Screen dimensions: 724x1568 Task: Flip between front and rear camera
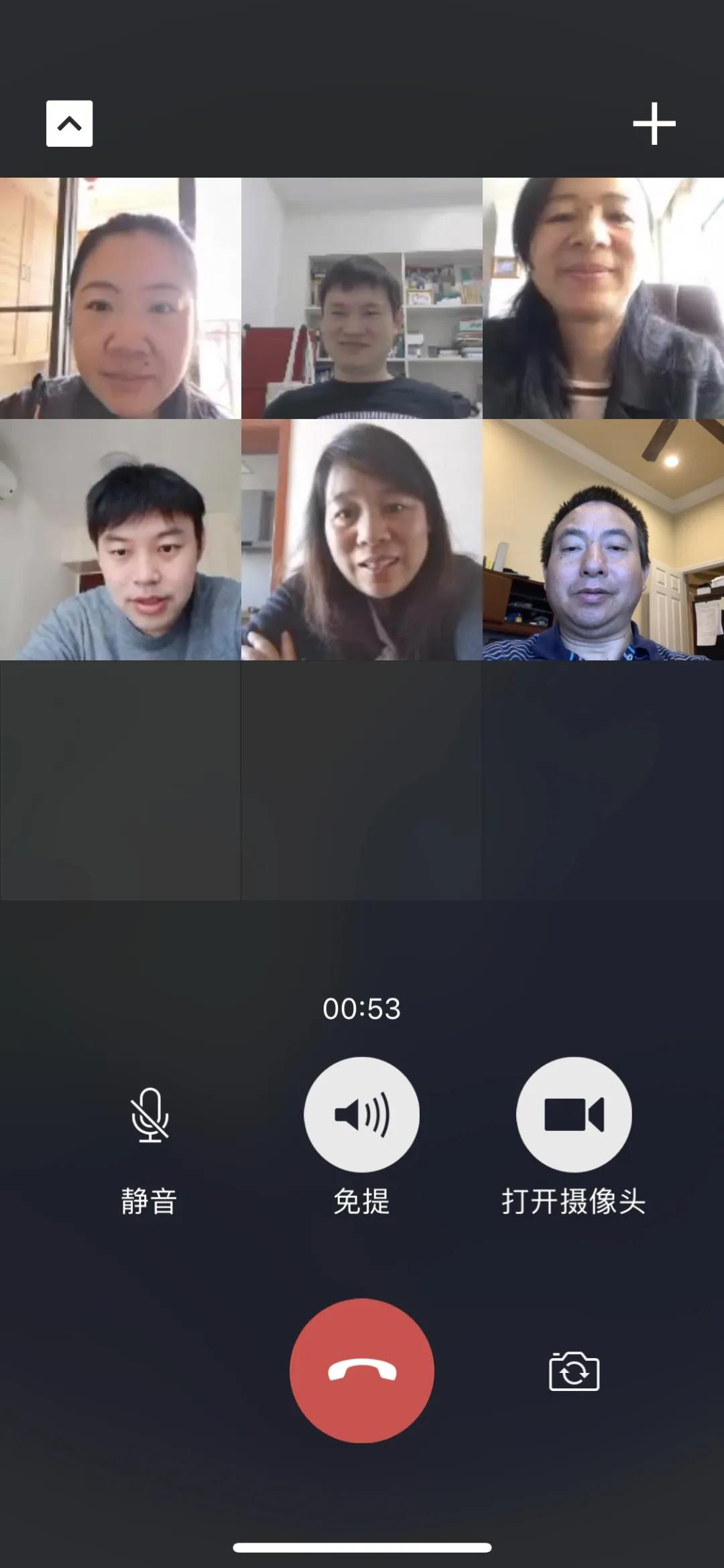tap(574, 1372)
